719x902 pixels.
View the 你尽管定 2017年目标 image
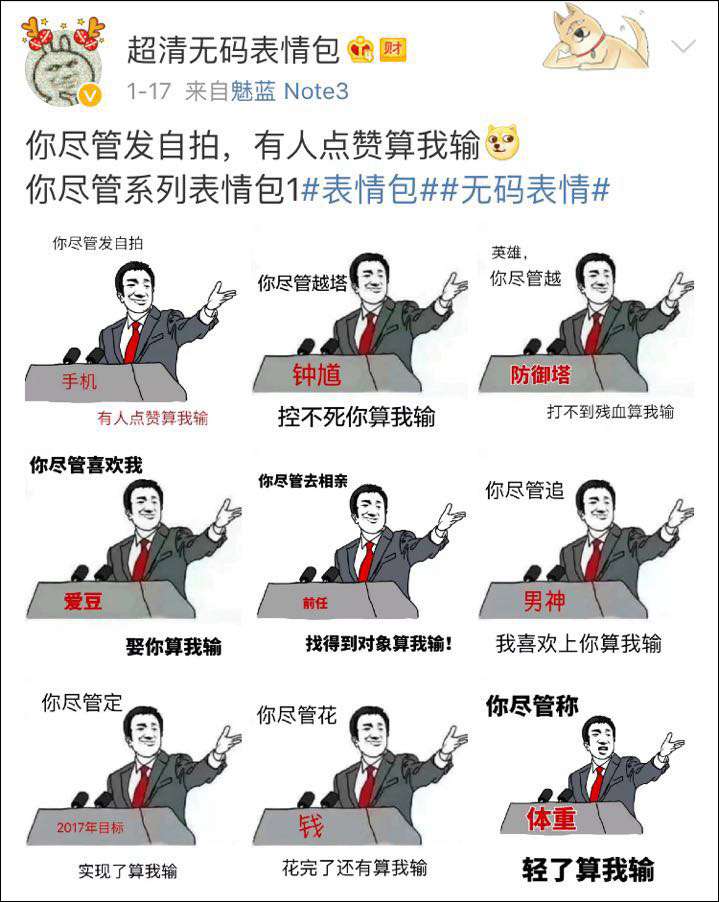coord(132,782)
